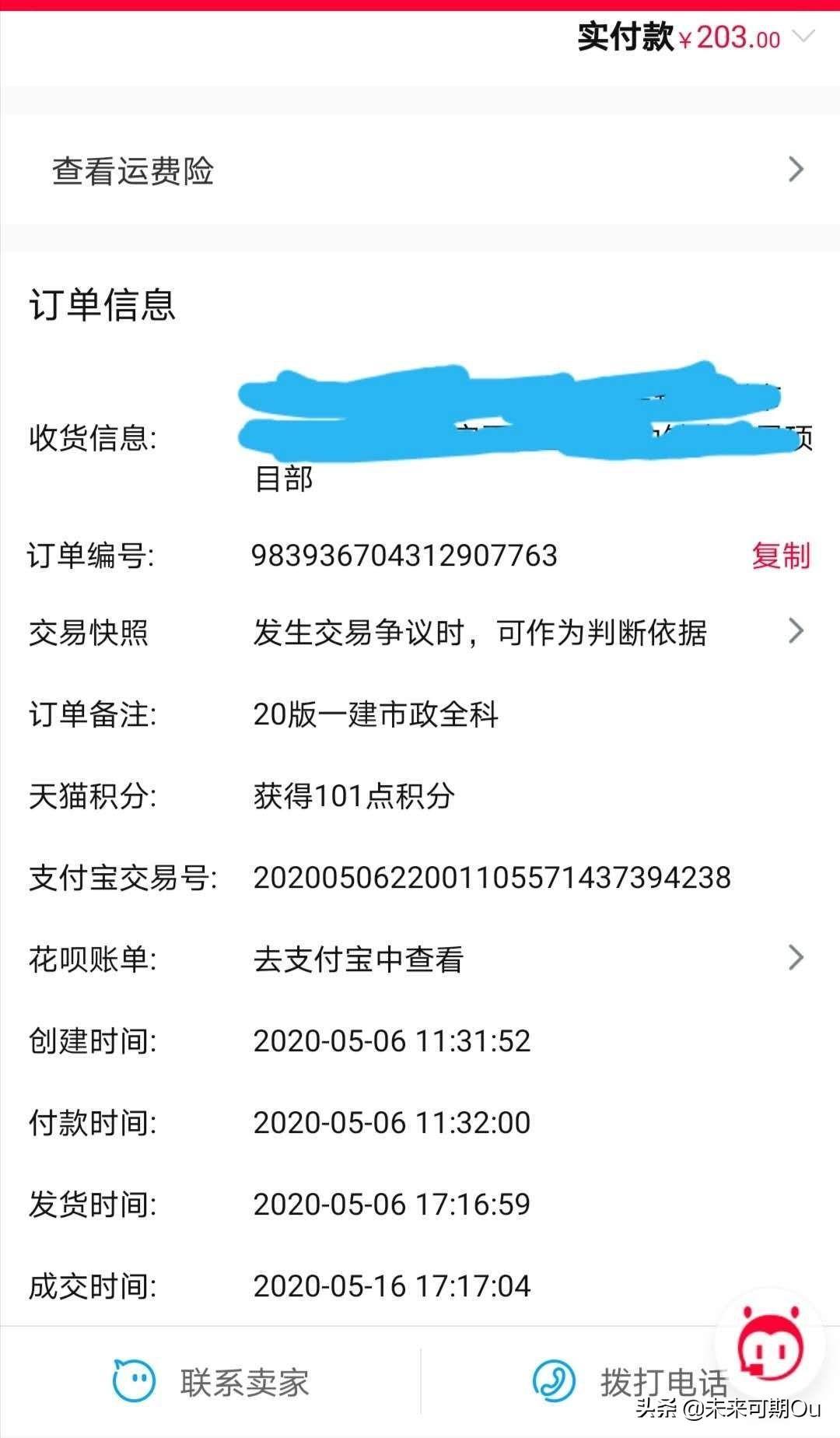Open 查看运费险 row
The image size is (840, 1438).
(420, 170)
